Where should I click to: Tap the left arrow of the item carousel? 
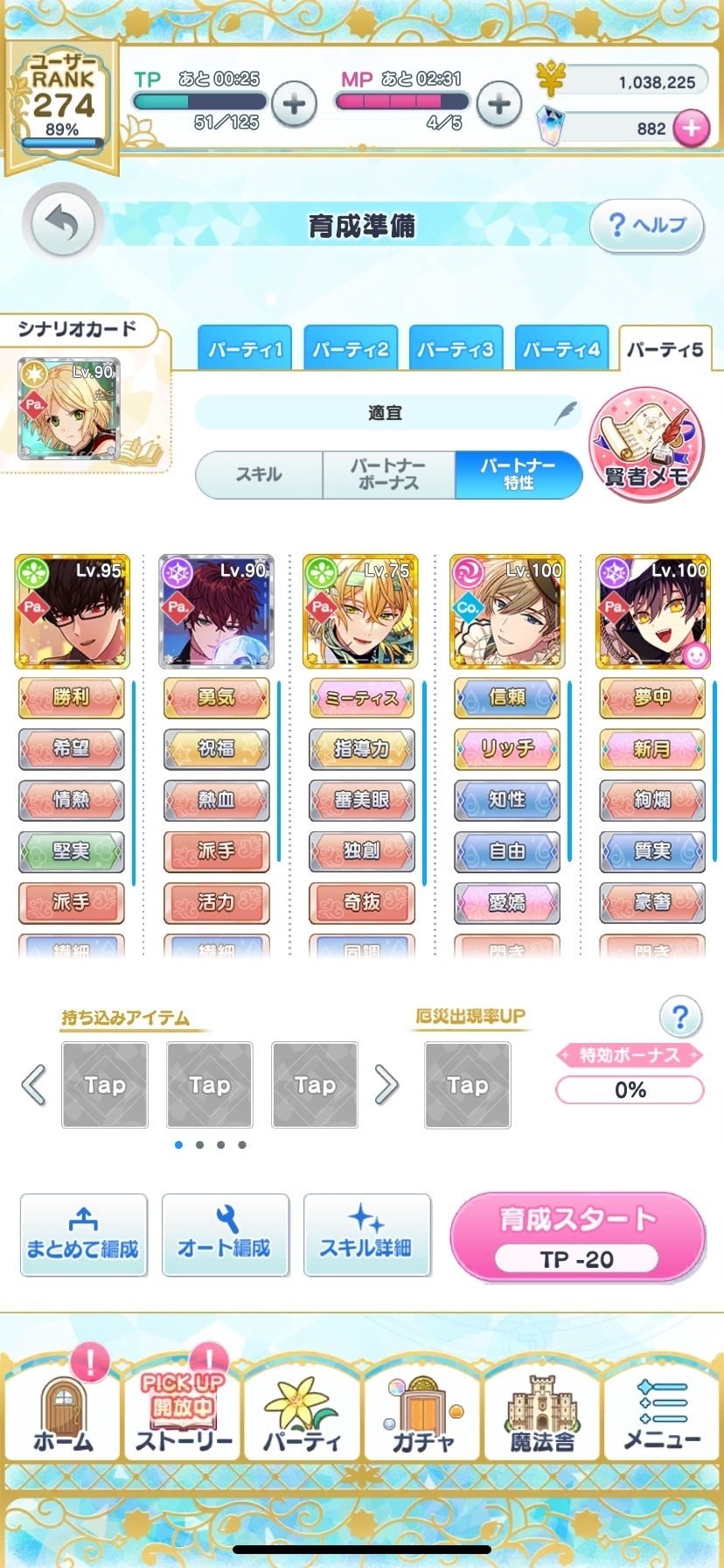click(35, 1085)
